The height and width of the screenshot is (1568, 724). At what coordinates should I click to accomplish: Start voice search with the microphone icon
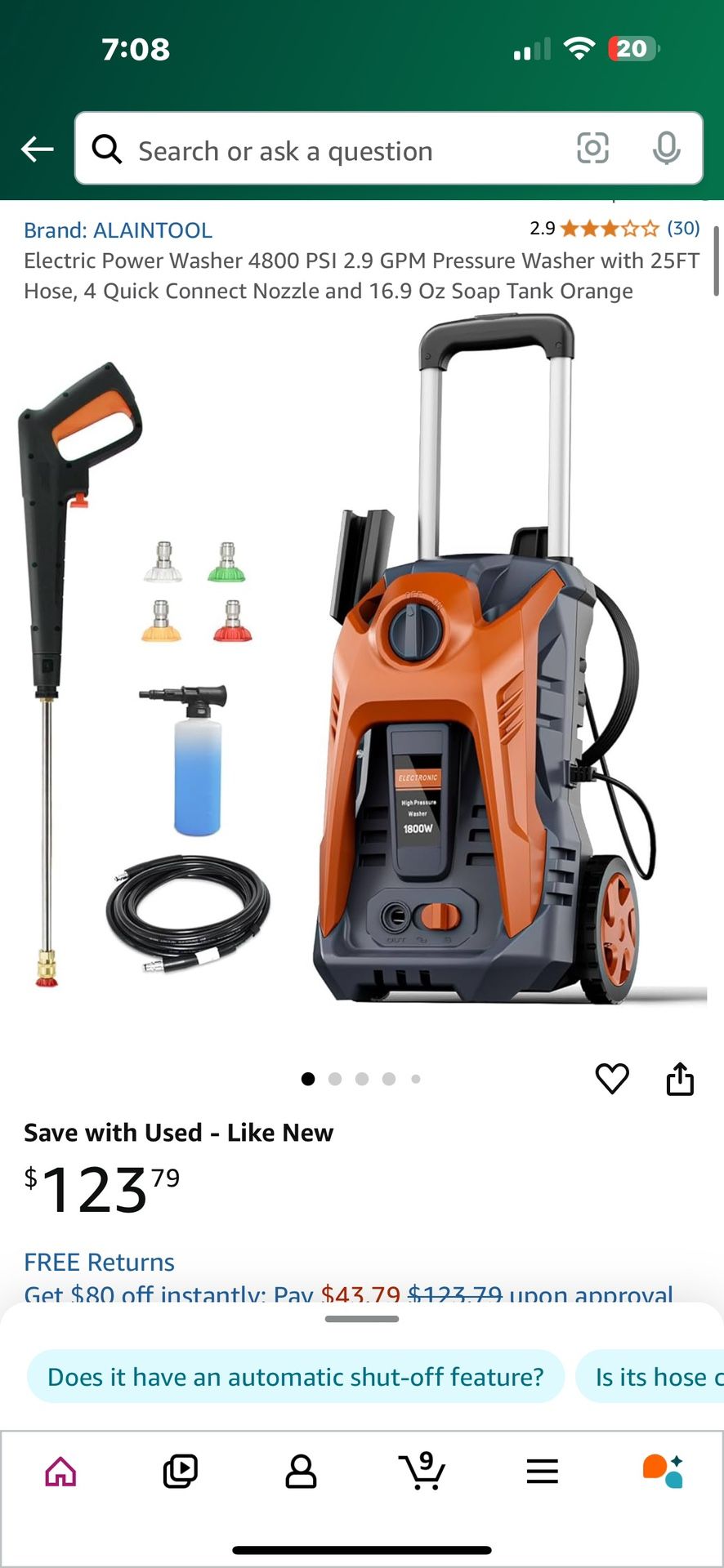tap(668, 149)
